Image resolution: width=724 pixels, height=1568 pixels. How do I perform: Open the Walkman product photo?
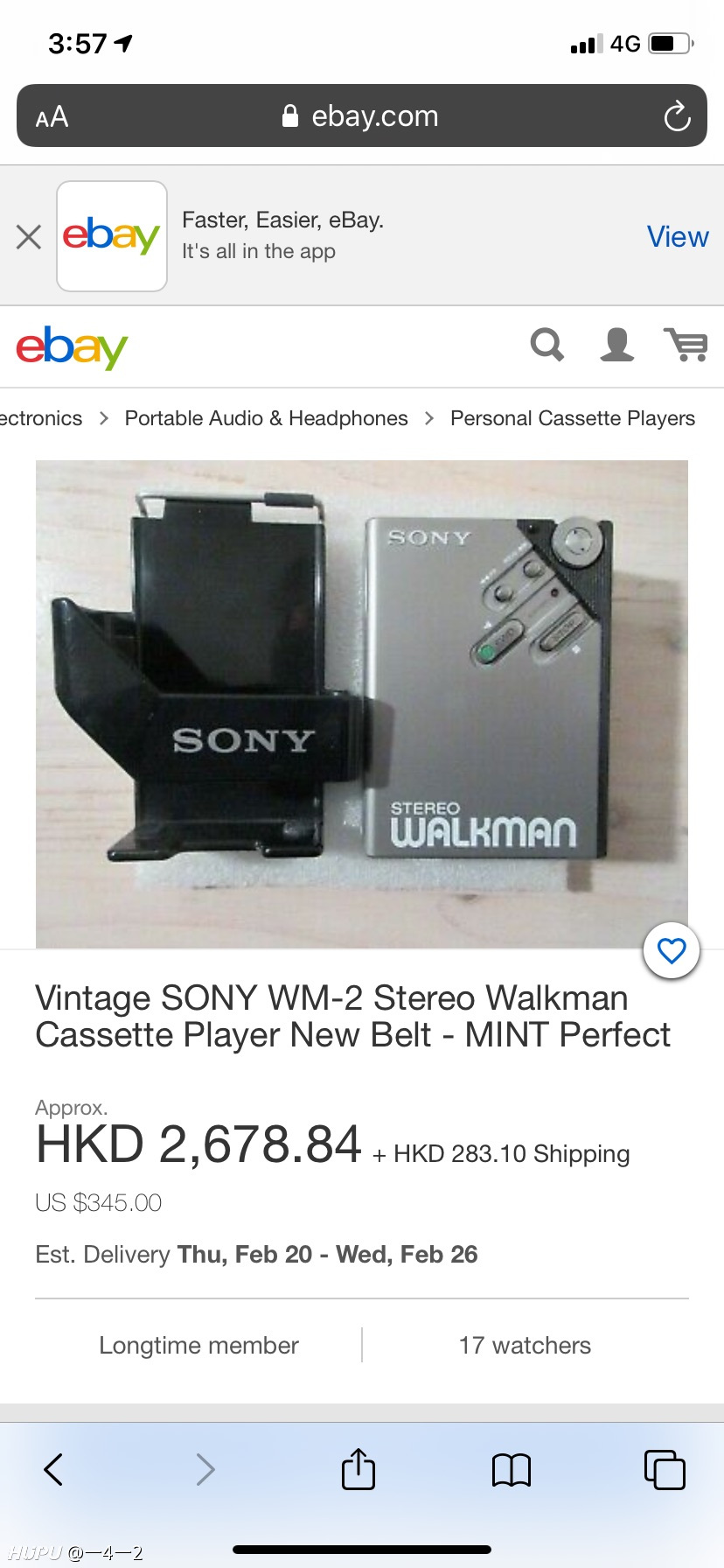pos(362,703)
